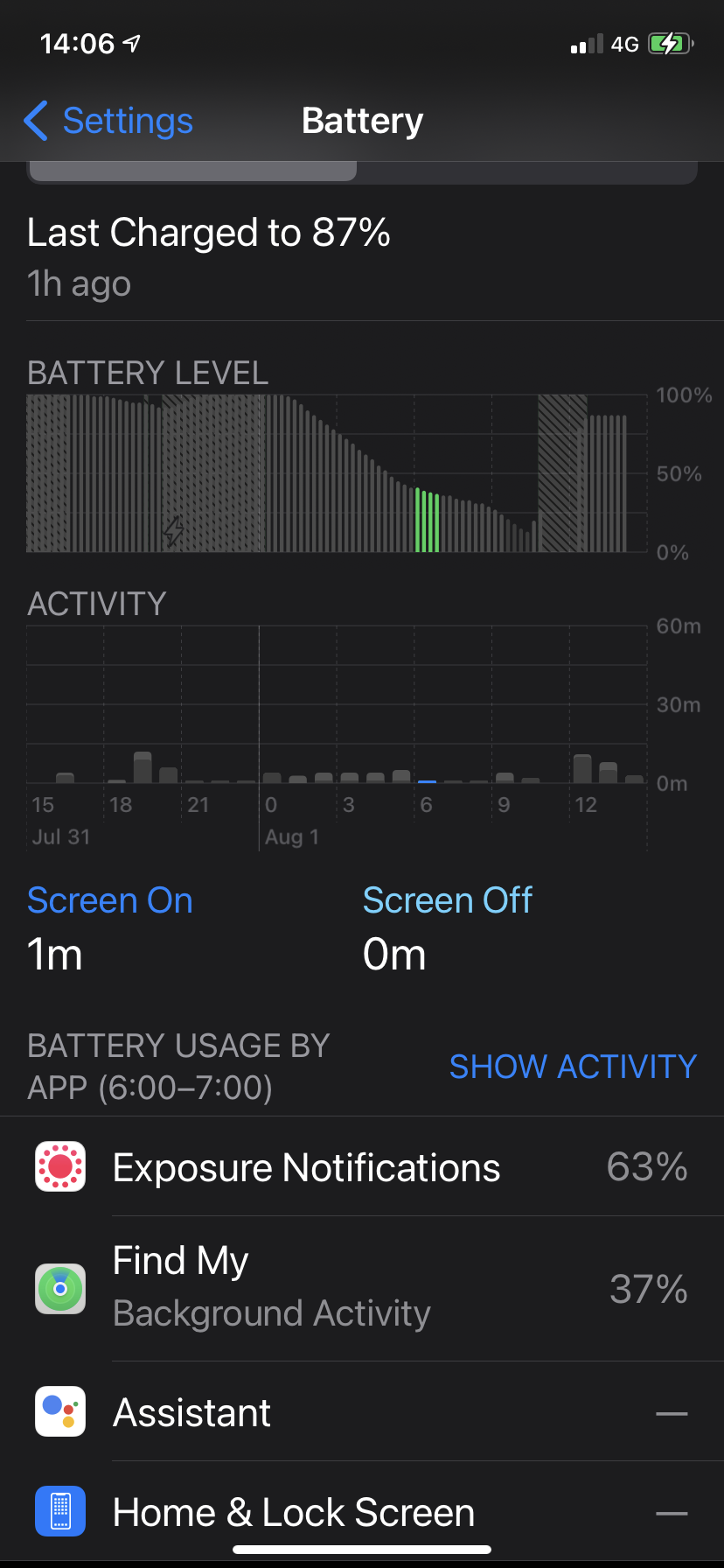
Task: Select Find My battery usage row
Action: pos(362,1288)
